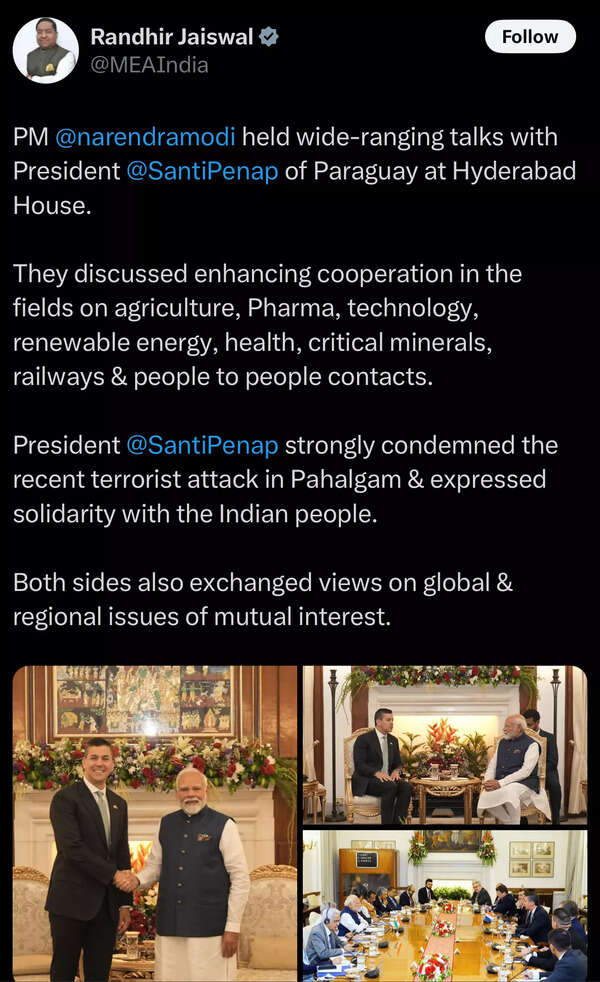
Task: View the handshake photo in full
Action: [155, 822]
